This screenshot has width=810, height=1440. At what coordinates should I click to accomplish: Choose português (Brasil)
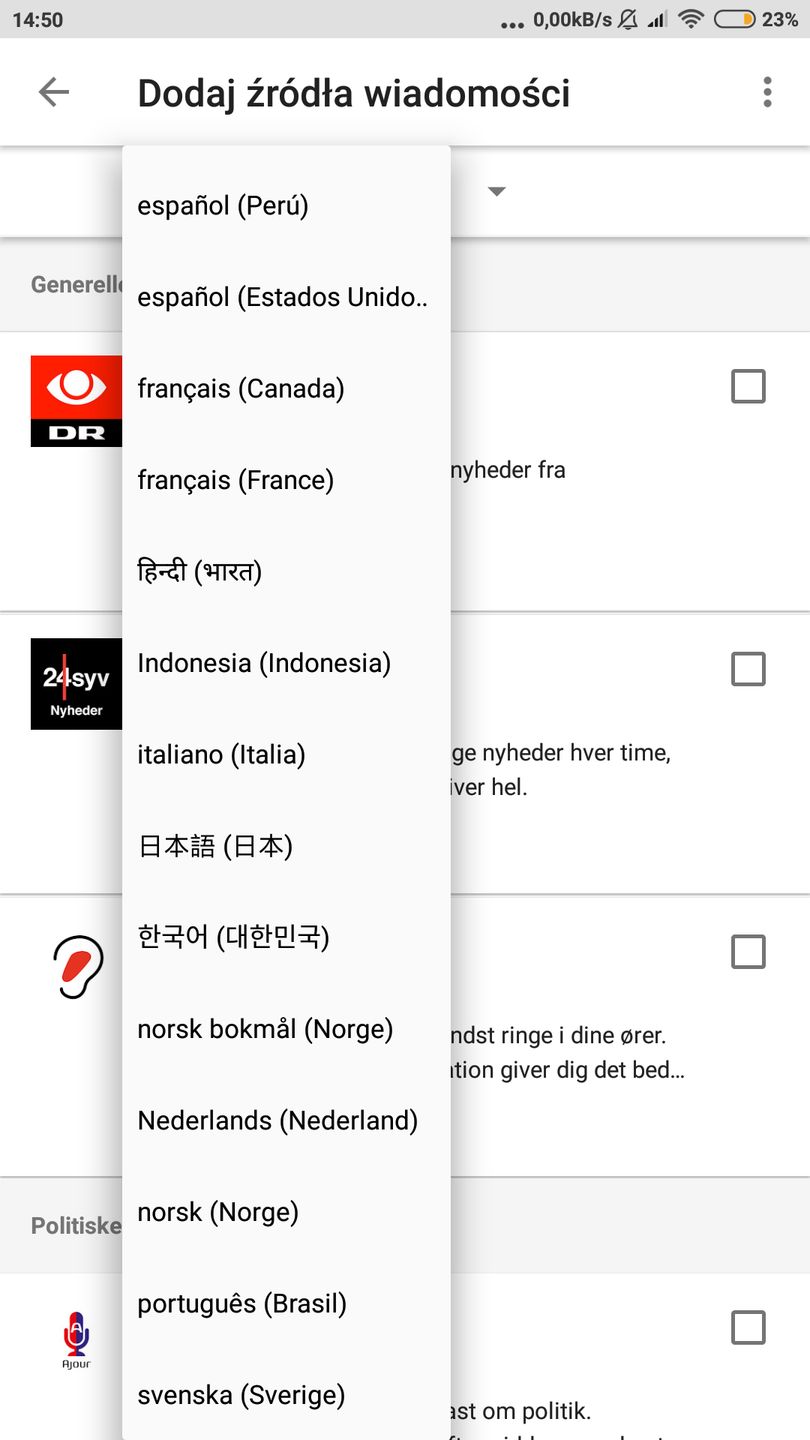pyautogui.click(x=285, y=1304)
